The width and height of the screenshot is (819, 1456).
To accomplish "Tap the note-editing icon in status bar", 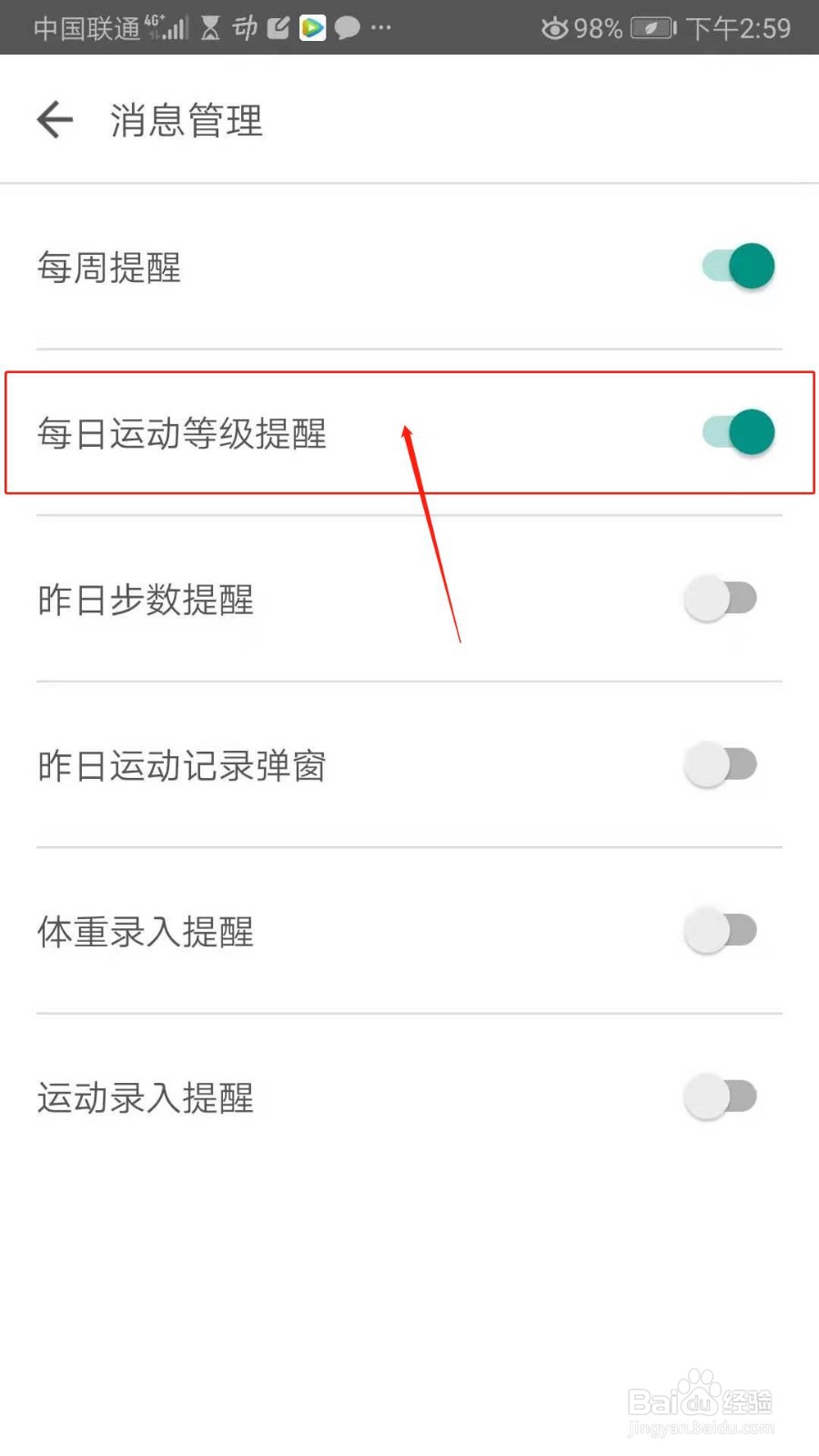I will [278, 27].
